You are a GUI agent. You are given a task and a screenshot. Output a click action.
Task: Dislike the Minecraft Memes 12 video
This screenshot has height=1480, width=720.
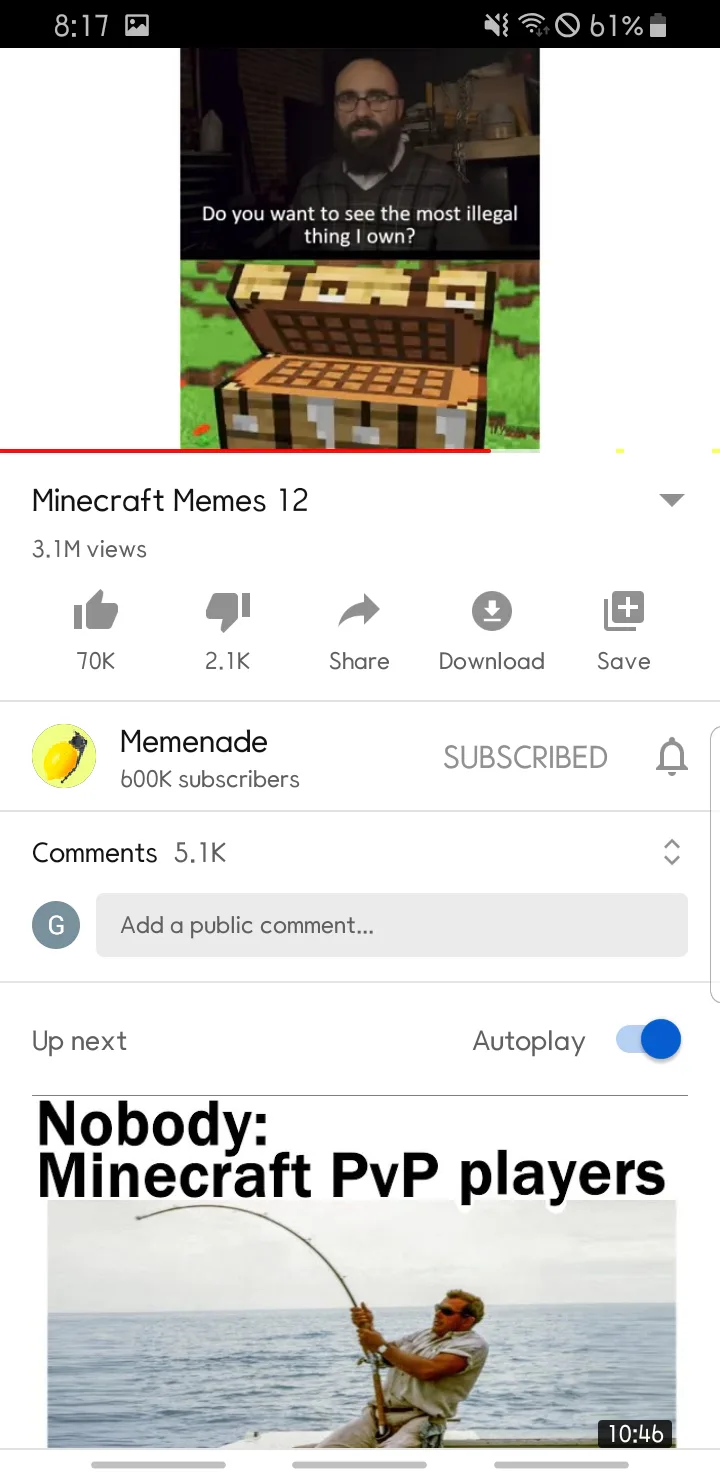pos(228,612)
